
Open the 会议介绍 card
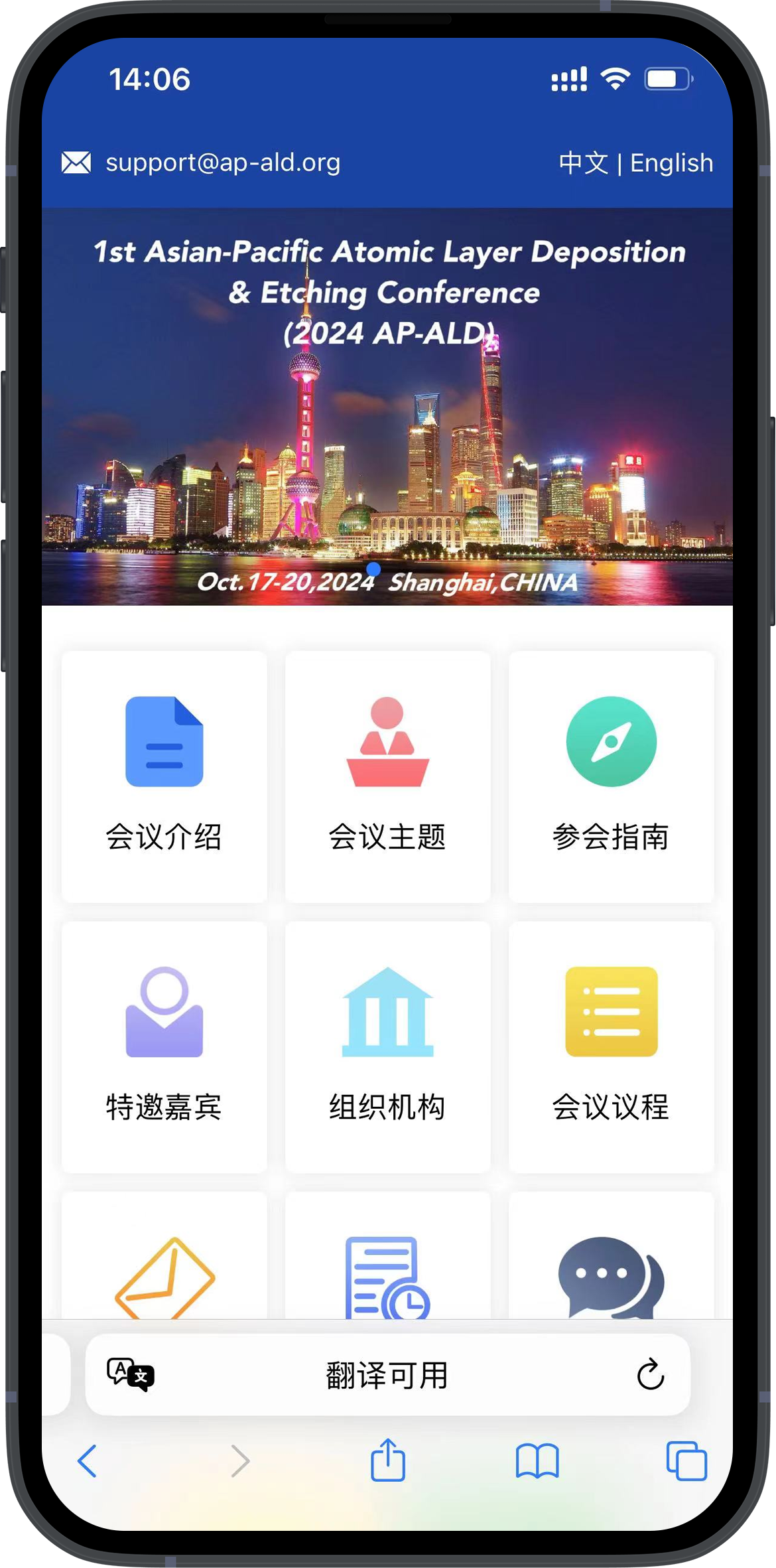click(164, 776)
